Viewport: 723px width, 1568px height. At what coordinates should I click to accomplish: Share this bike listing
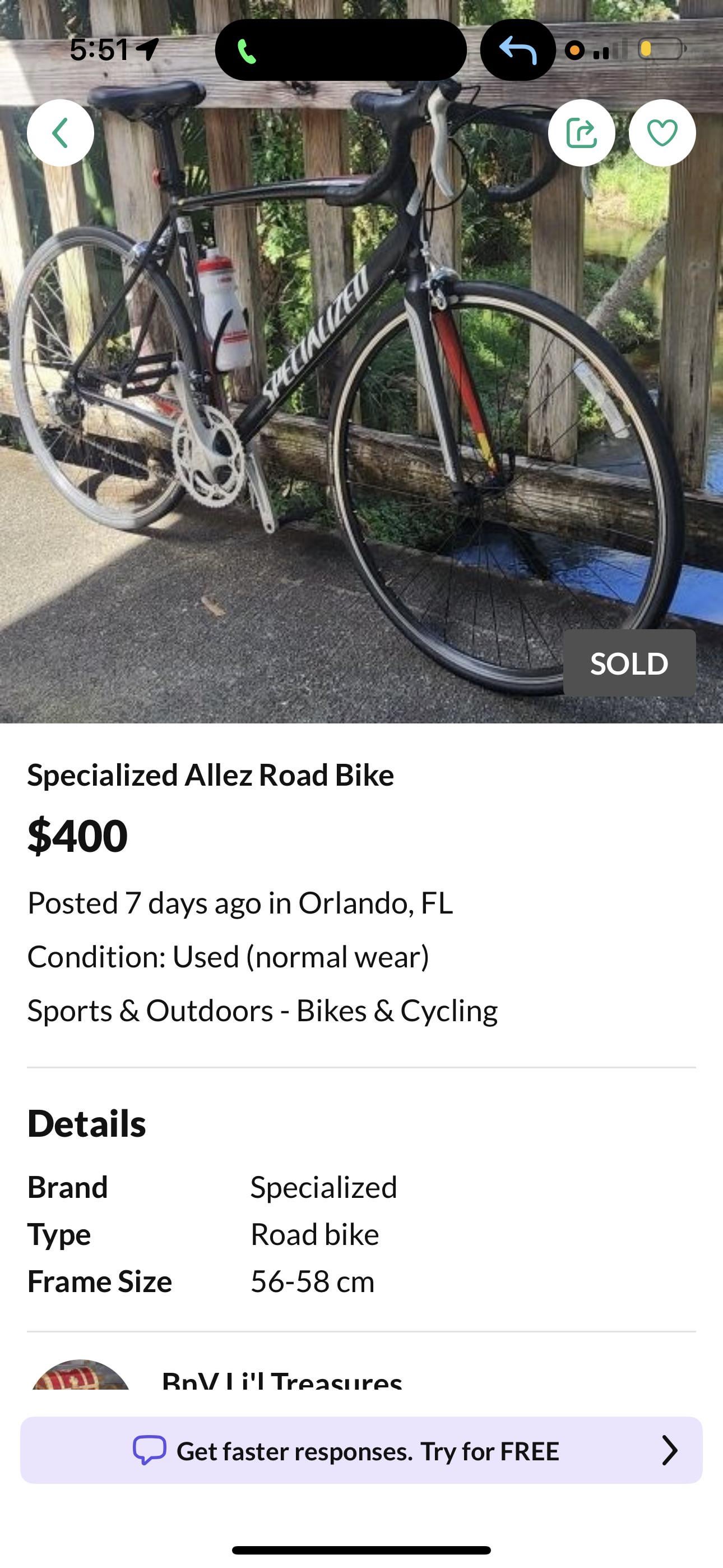click(581, 133)
